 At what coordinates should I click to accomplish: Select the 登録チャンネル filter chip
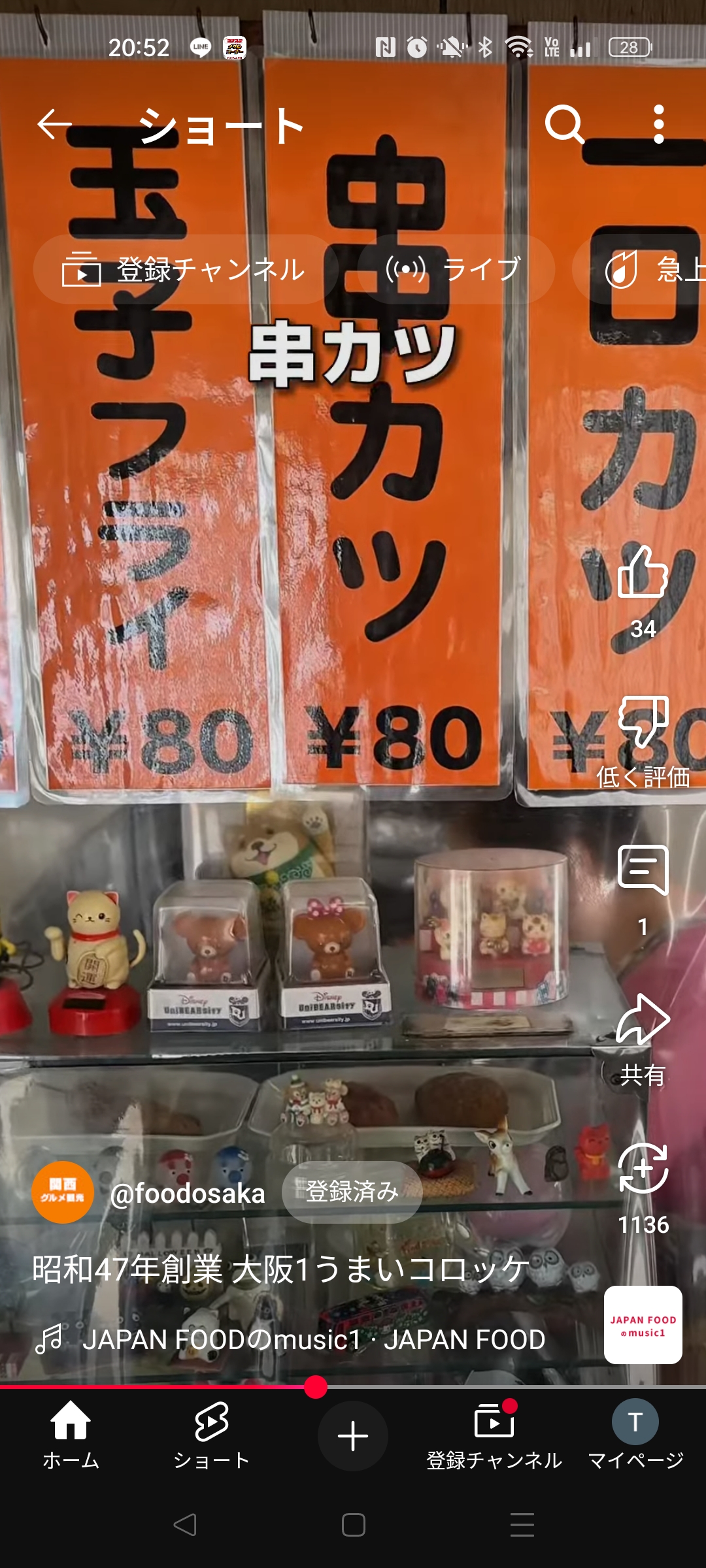click(185, 269)
